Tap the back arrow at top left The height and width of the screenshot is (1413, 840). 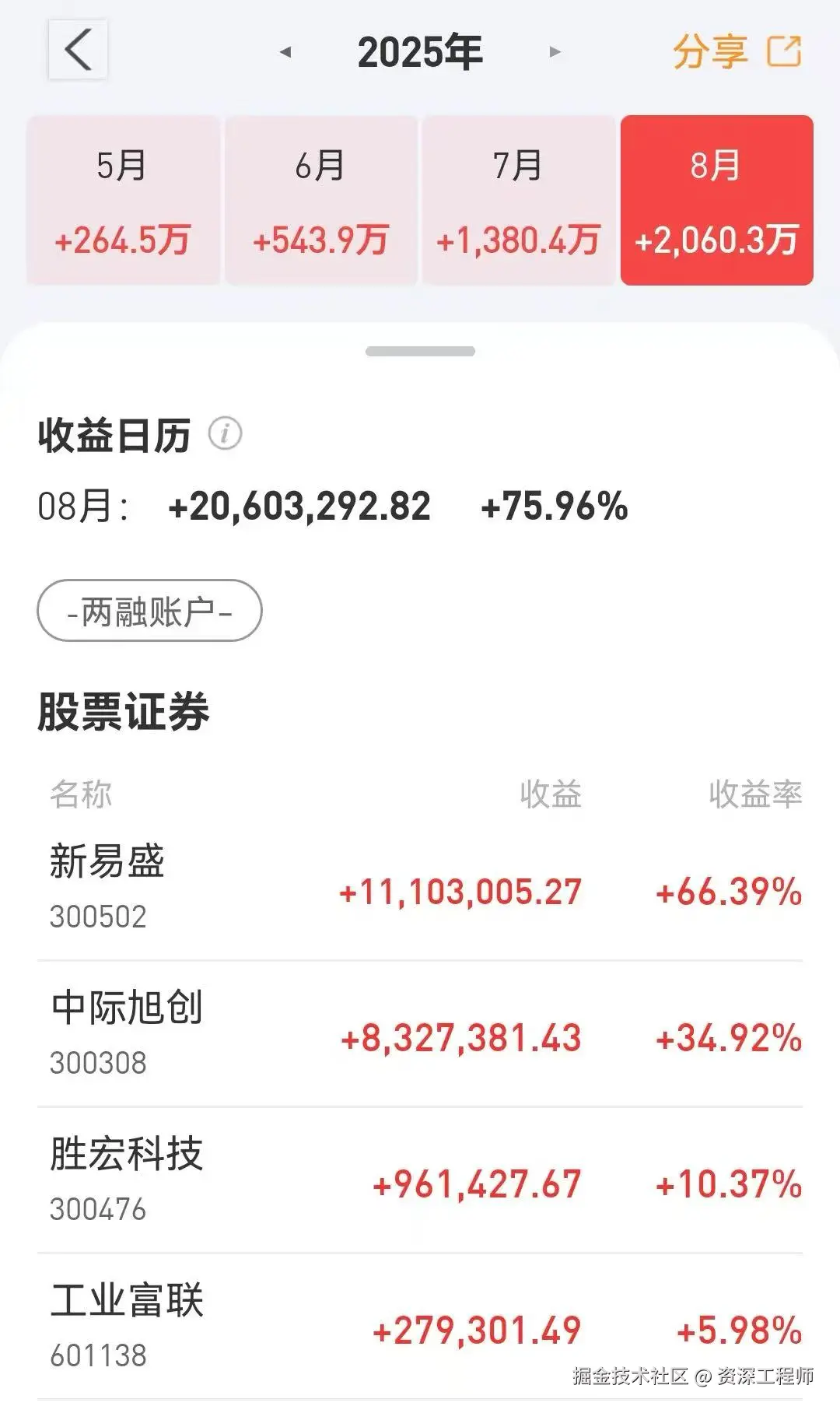(x=77, y=51)
